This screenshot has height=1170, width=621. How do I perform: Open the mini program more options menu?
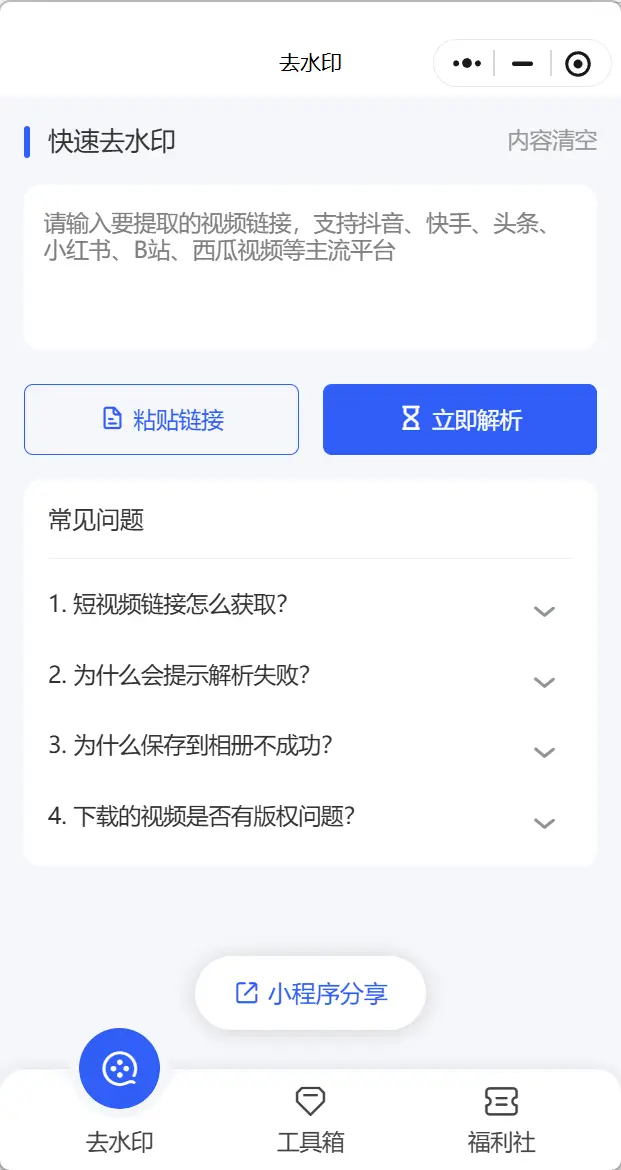click(x=467, y=64)
